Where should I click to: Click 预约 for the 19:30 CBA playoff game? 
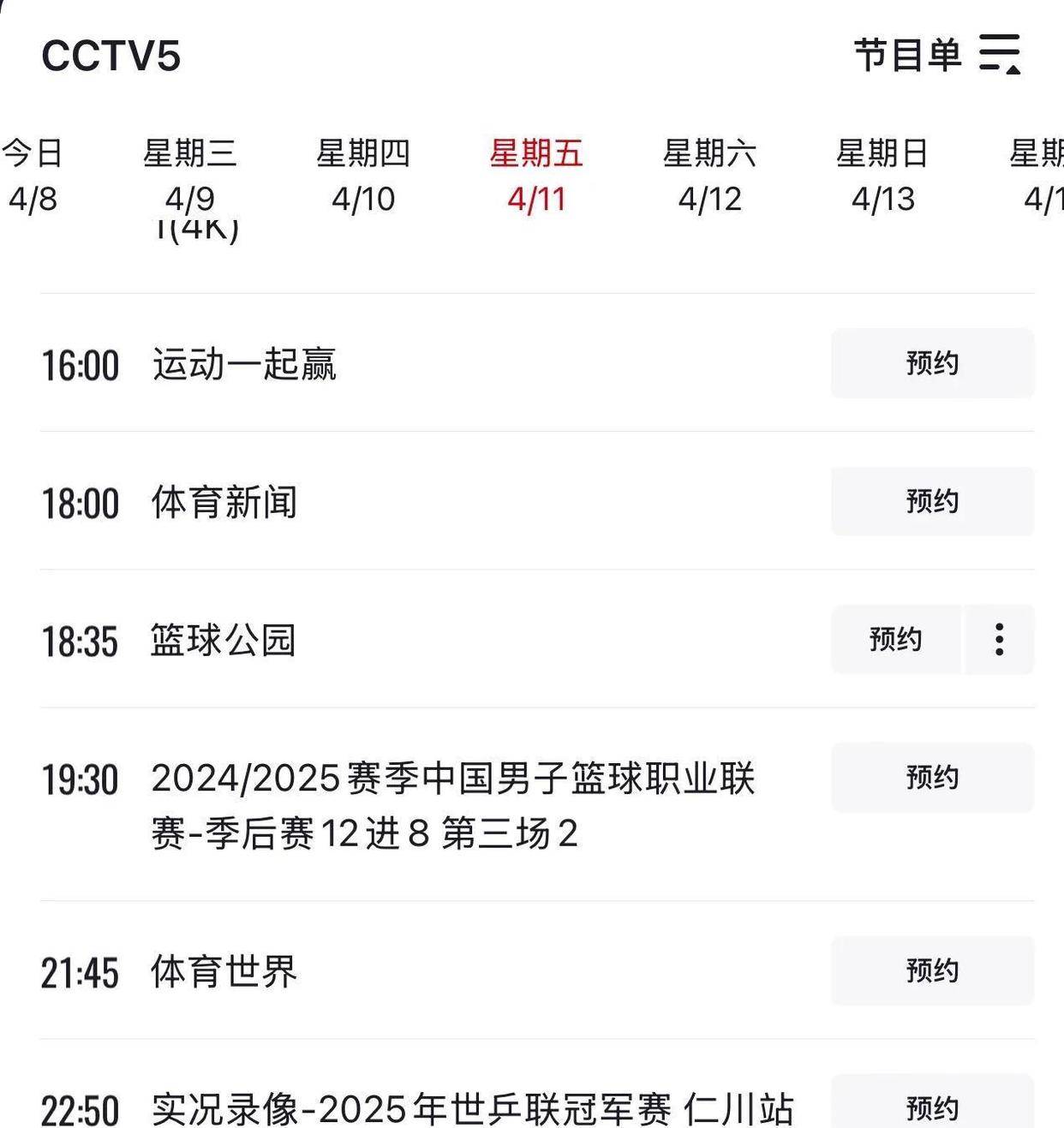point(932,778)
